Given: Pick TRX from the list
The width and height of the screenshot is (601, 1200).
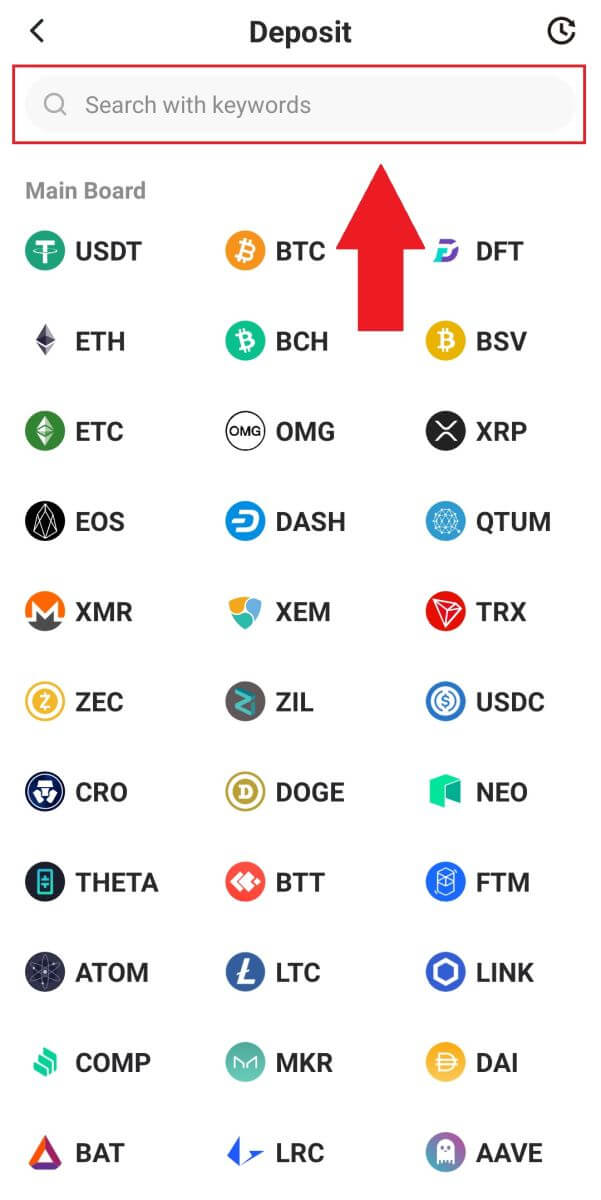Looking at the screenshot, I should 476,612.
